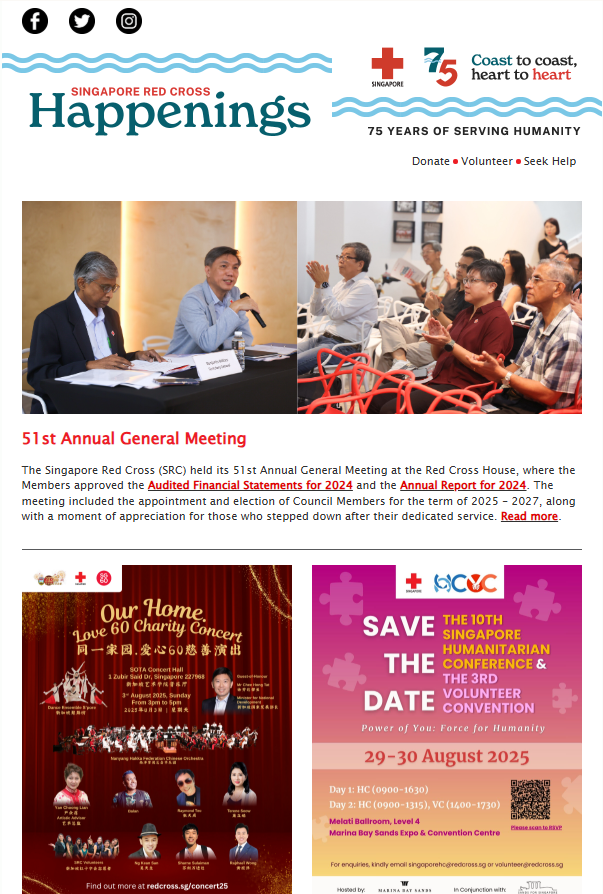Open the Instagram icon
603x894 pixels.
(129, 21)
